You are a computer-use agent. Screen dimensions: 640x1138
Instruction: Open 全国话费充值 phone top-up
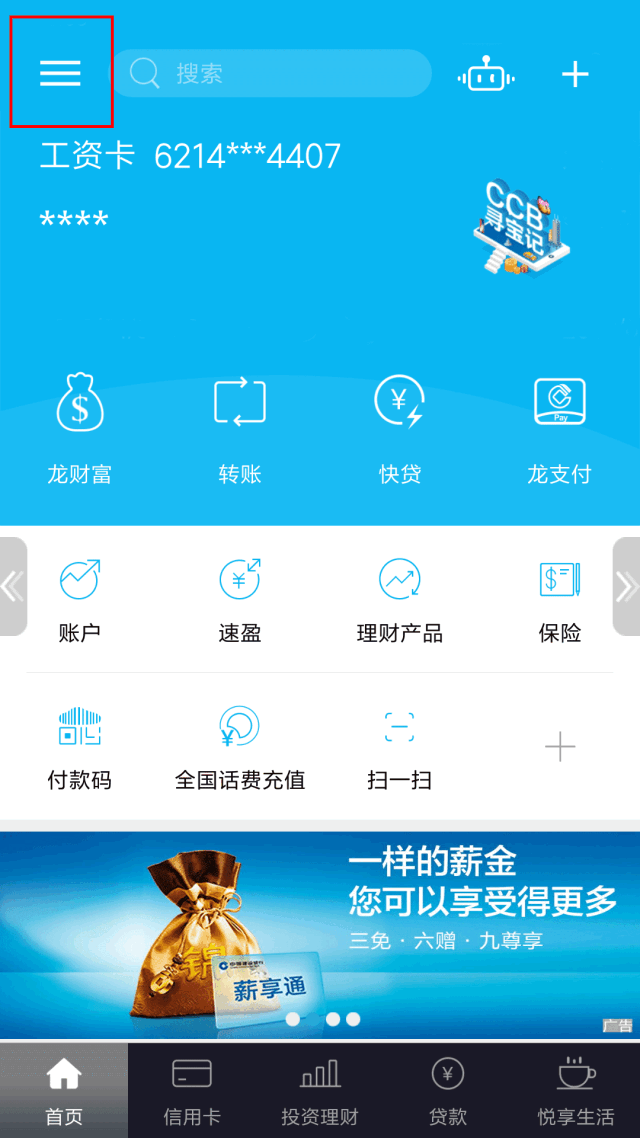tap(240, 747)
